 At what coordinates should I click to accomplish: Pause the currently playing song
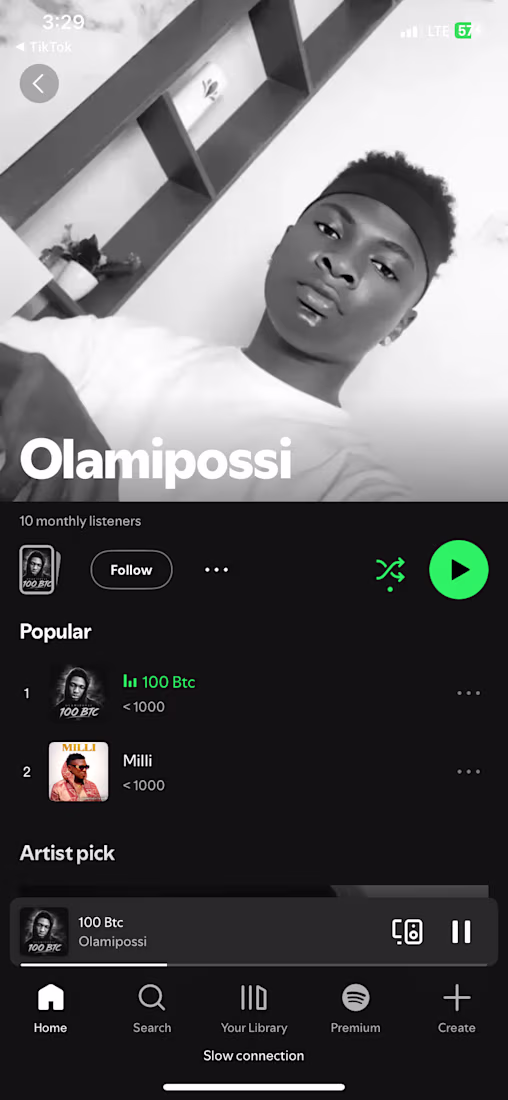[461, 932]
